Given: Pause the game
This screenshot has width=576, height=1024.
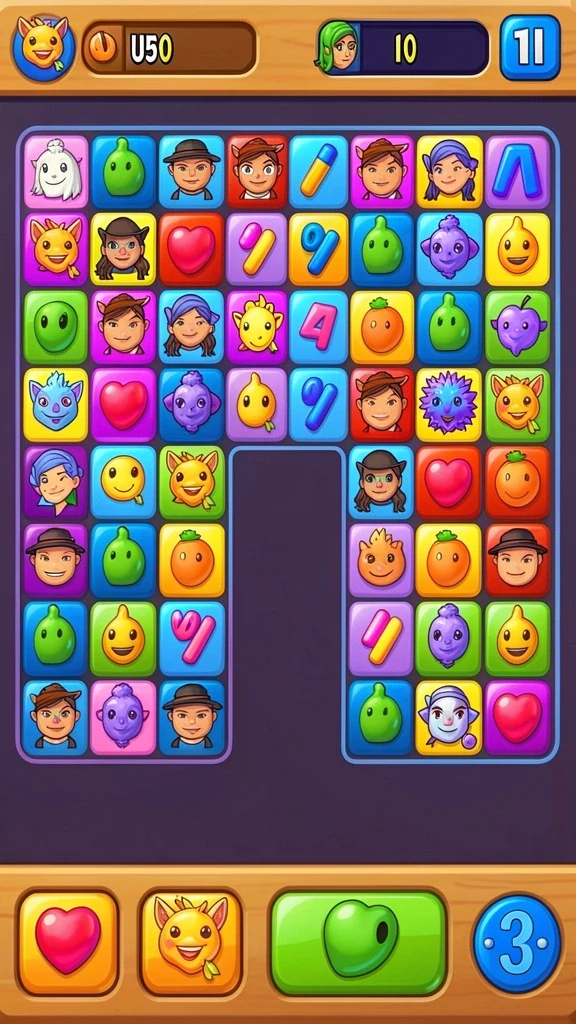Looking at the screenshot, I should click(x=530, y=48).
